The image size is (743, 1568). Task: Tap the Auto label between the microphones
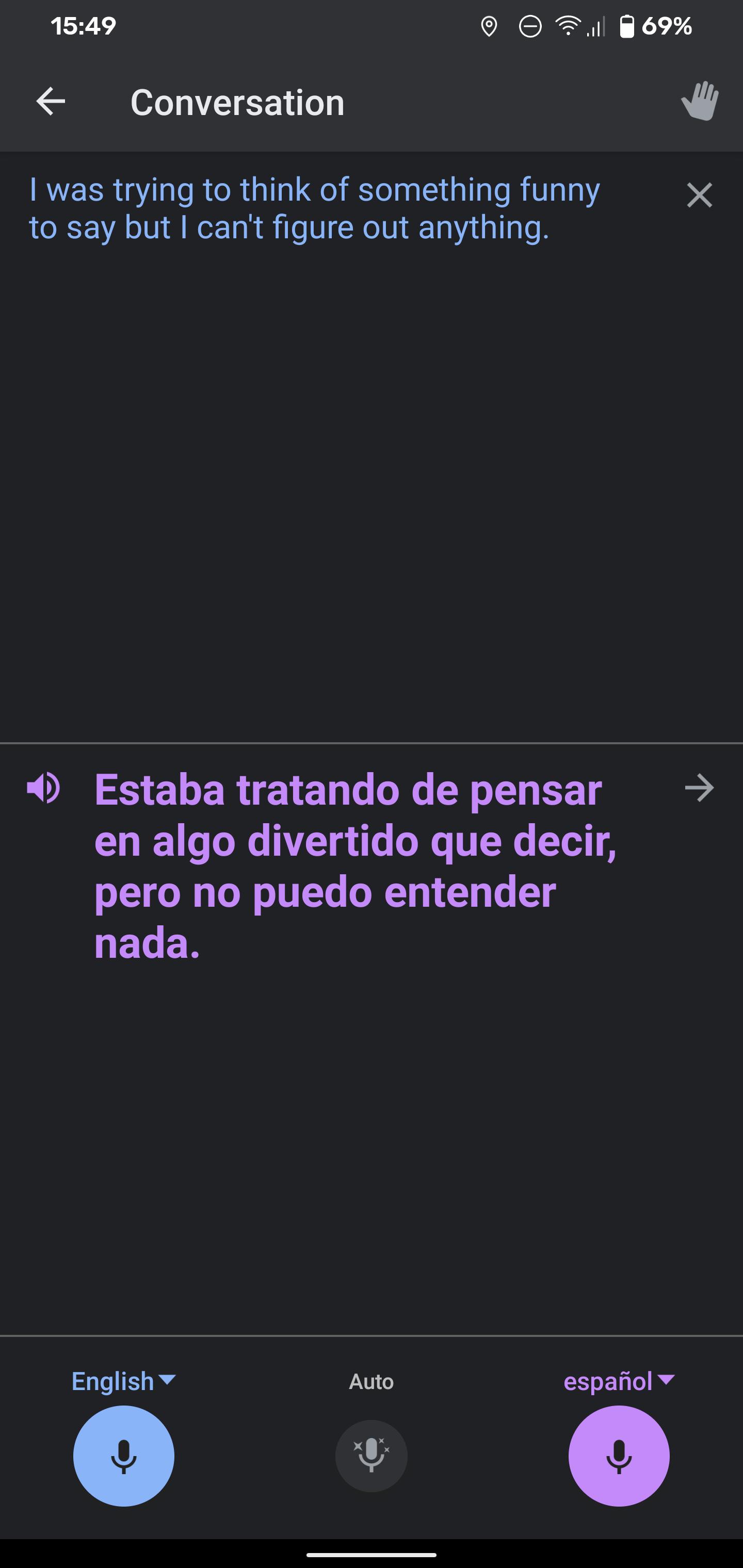372,1382
